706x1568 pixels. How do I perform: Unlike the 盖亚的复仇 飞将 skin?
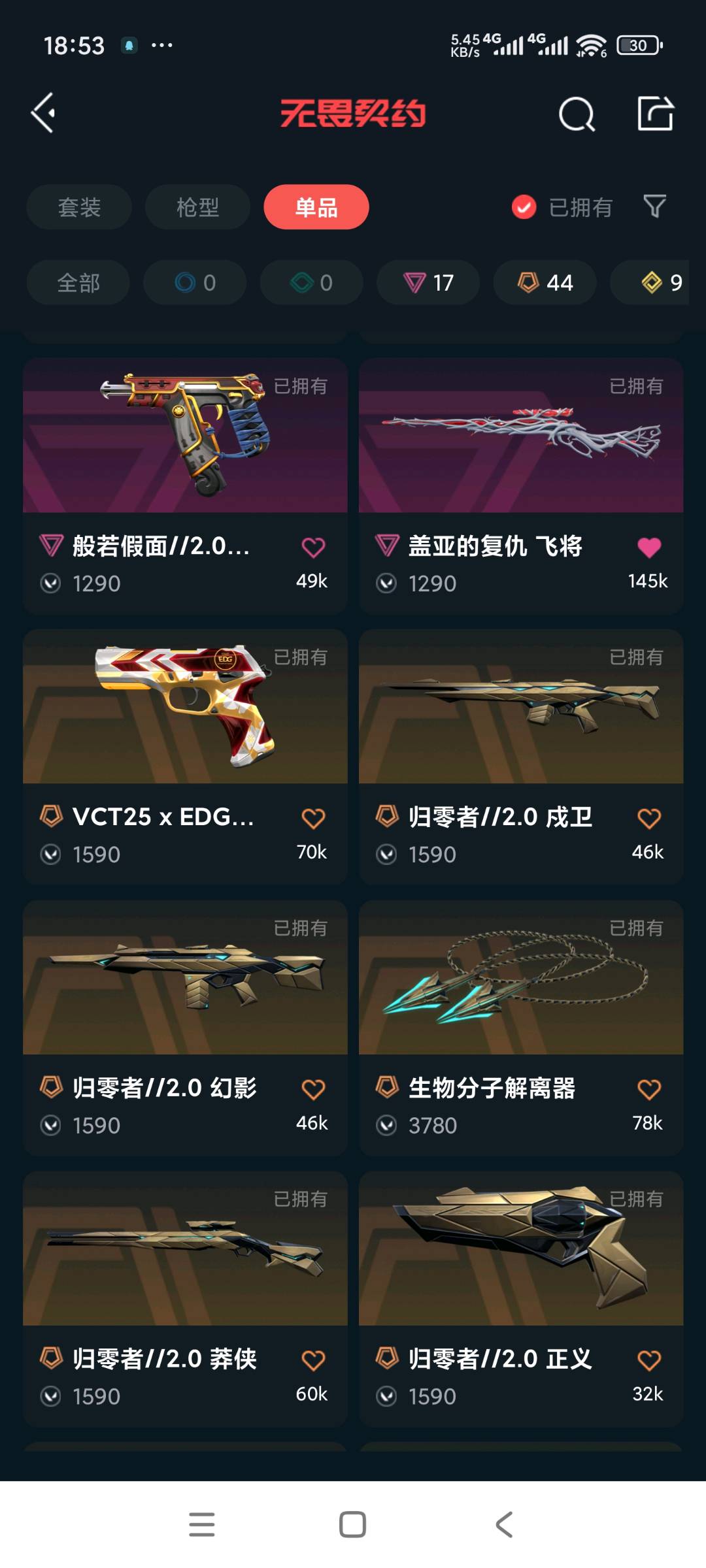[x=648, y=547]
